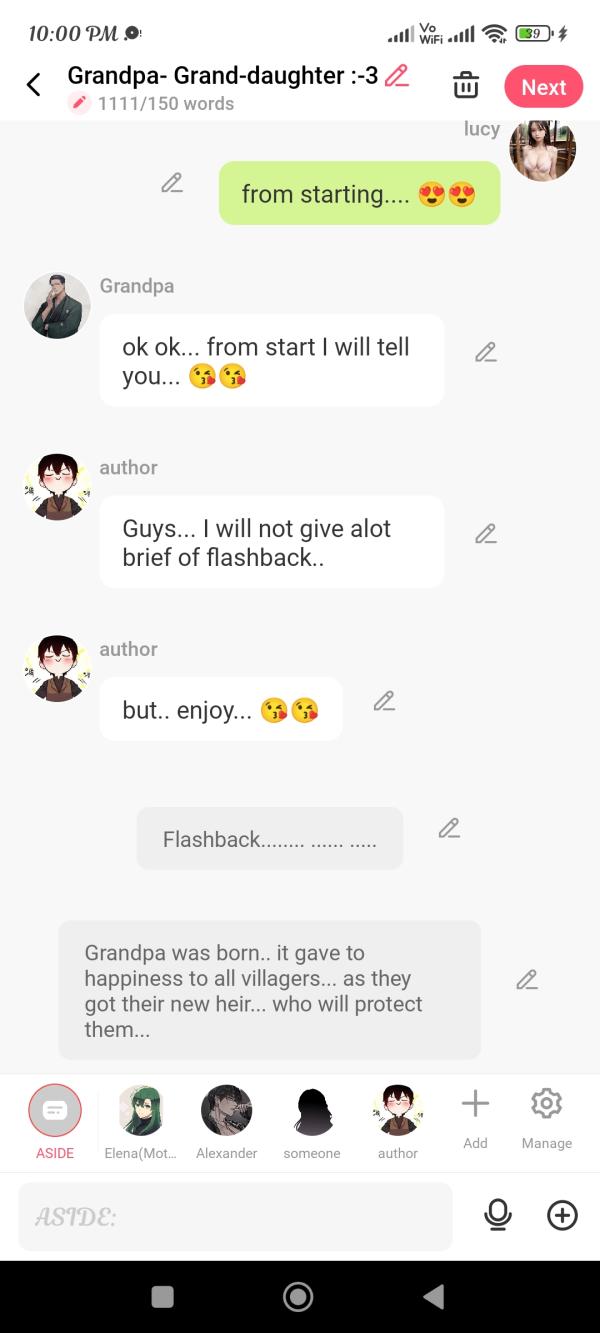600x1333 pixels.
Task: Edit the story title with pencil icon
Action: (397, 75)
